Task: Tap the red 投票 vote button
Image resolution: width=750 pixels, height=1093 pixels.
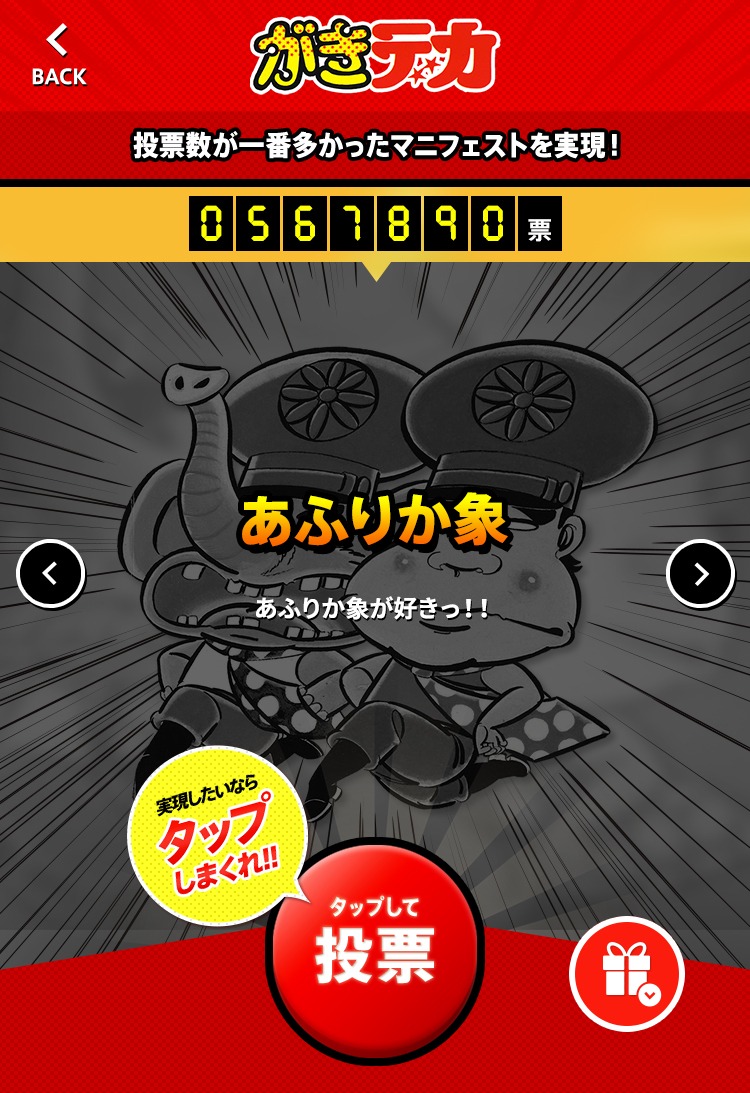Action: [x=375, y=946]
